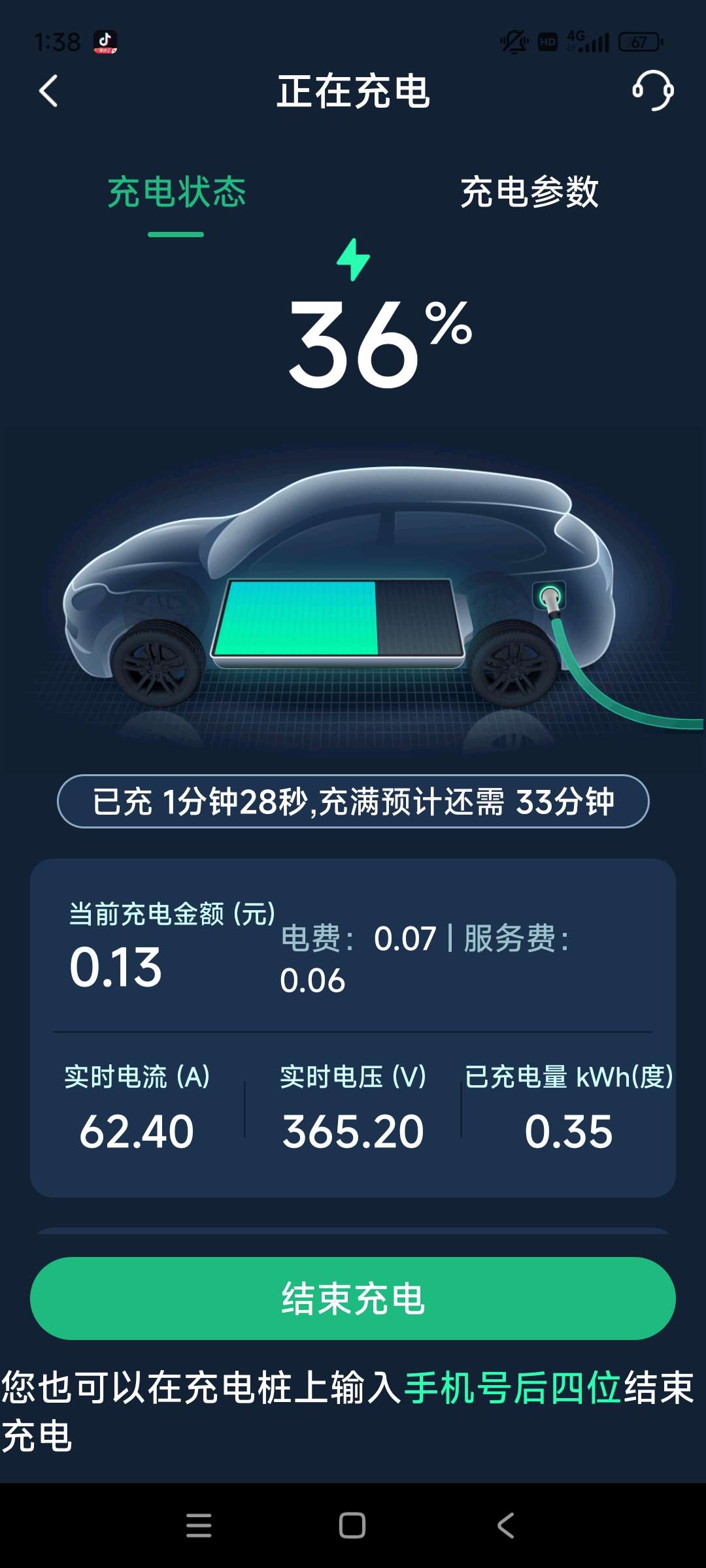Switch to the 充电参数 tab

click(x=529, y=192)
